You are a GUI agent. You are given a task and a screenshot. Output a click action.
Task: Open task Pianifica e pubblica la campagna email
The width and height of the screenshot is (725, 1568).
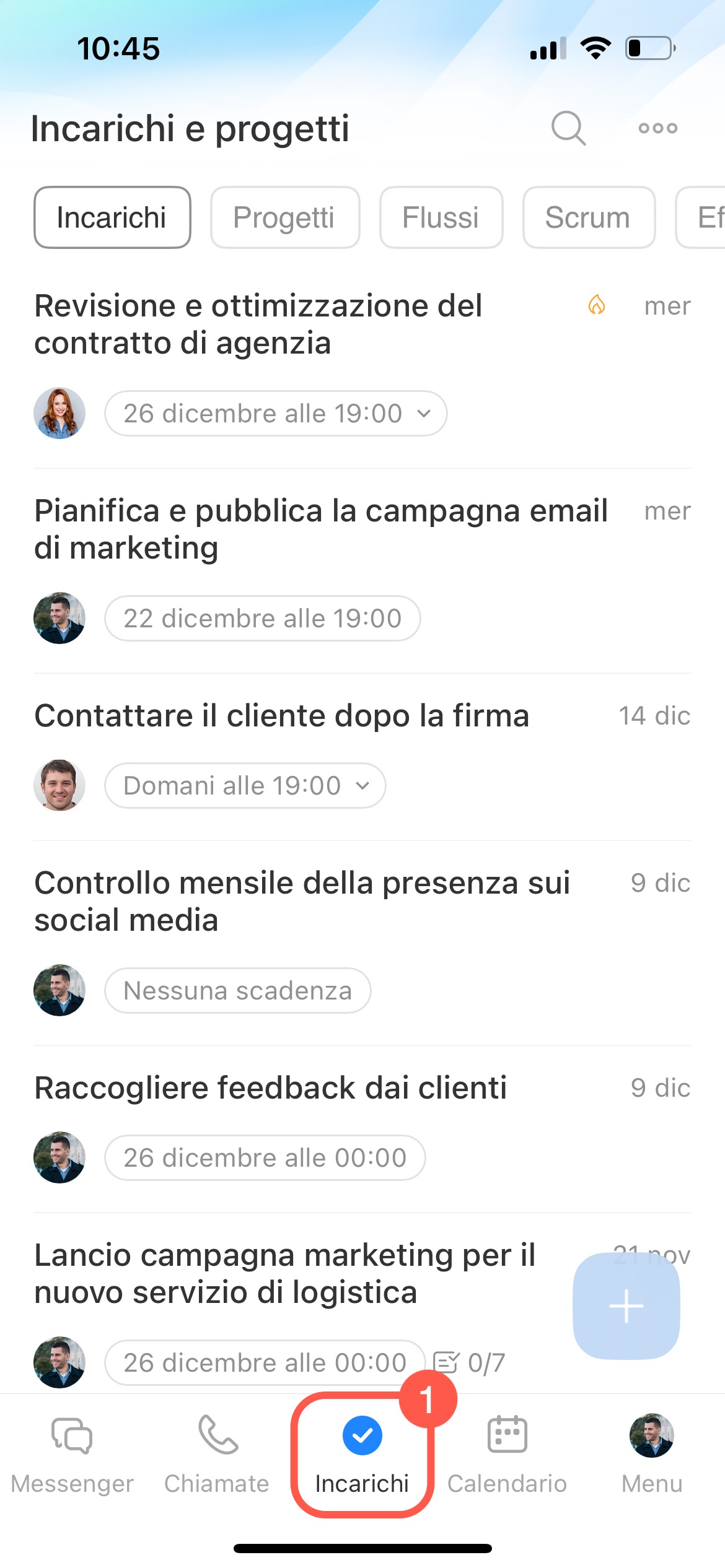click(320, 529)
